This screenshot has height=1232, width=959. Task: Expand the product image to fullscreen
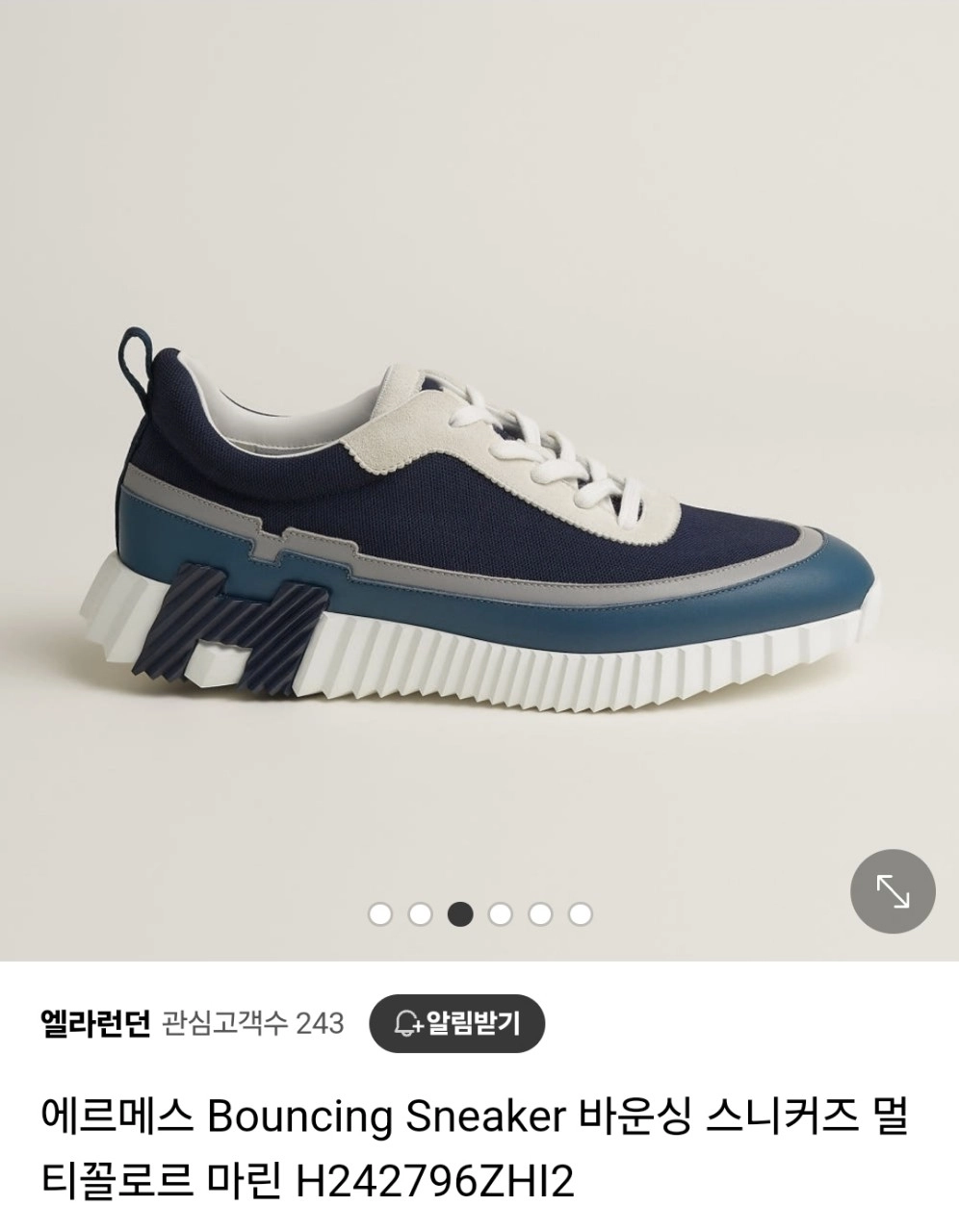pos(893,892)
